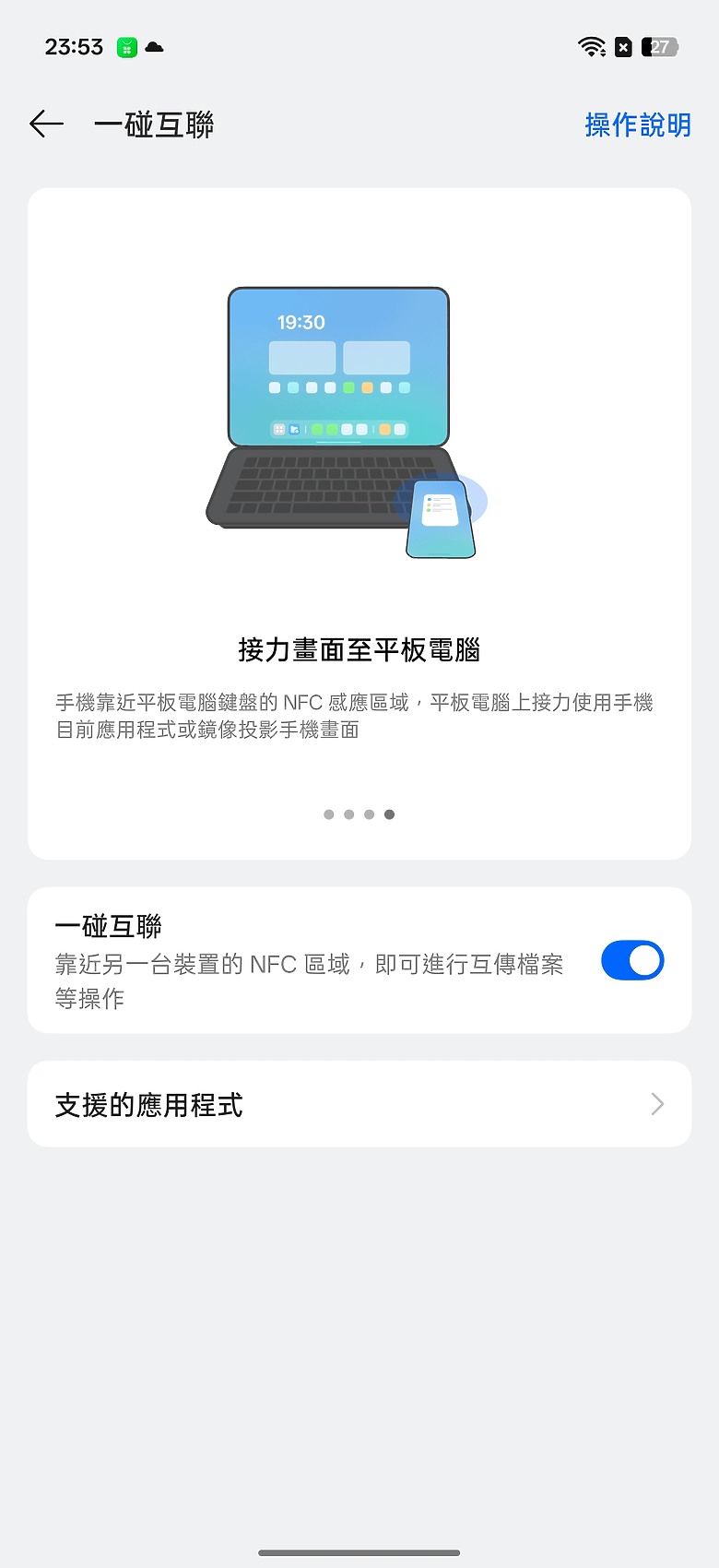Click the battery indicator showing 27

(x=660, y=46)
